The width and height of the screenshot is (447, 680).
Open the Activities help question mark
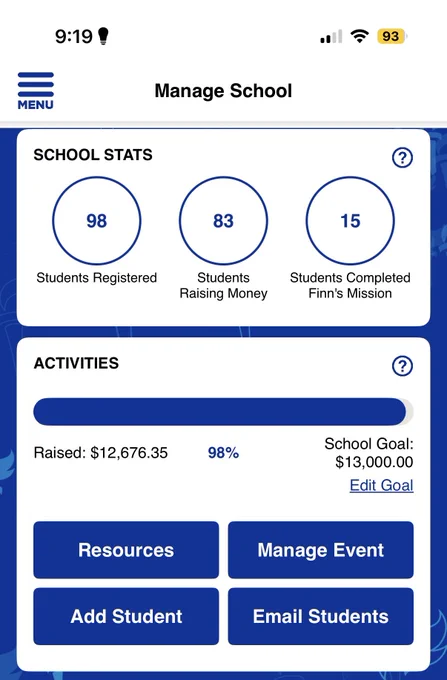coord(402,366)
